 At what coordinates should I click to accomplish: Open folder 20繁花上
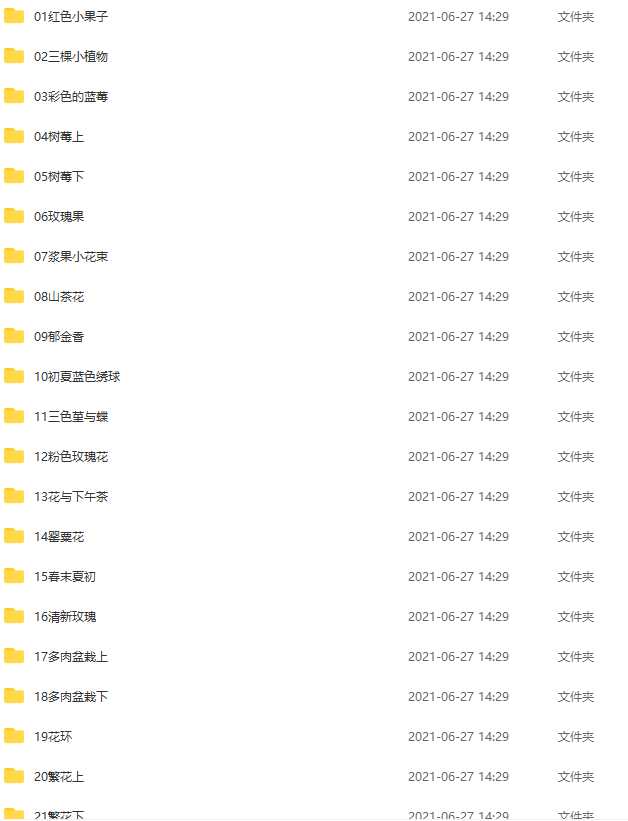(59, 777)
